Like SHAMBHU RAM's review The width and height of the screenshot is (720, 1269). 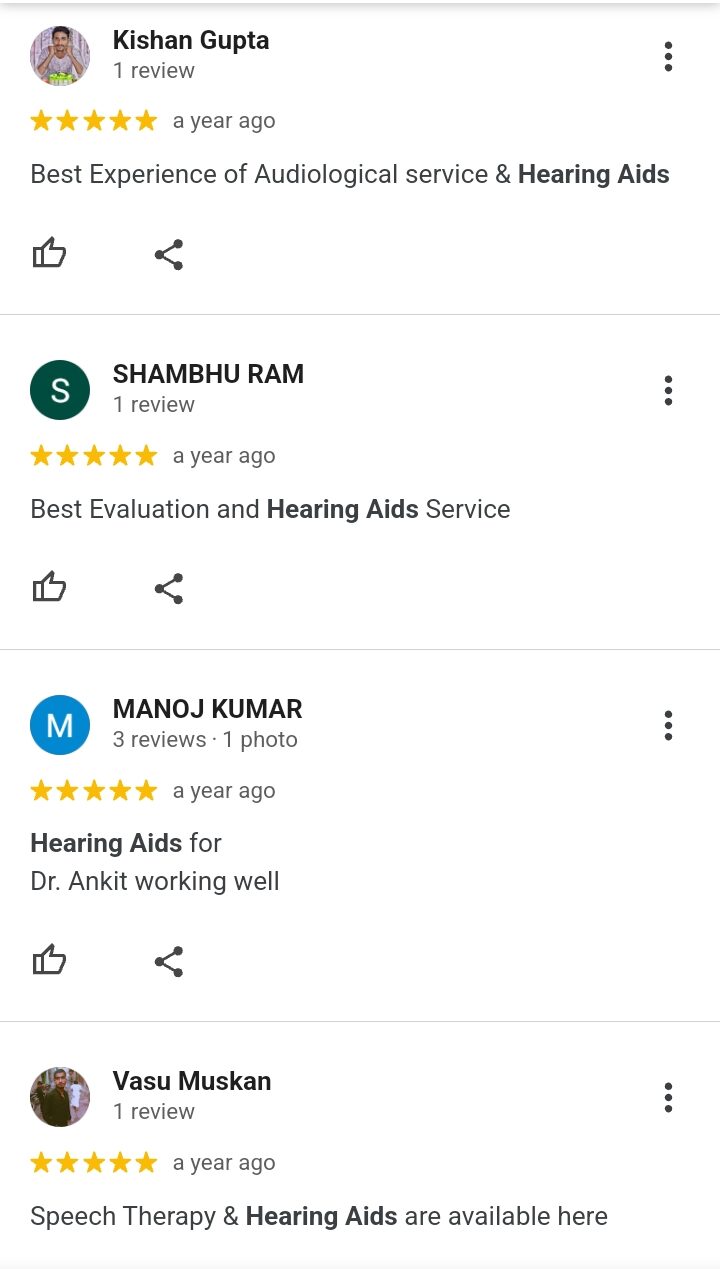[49, 588]
